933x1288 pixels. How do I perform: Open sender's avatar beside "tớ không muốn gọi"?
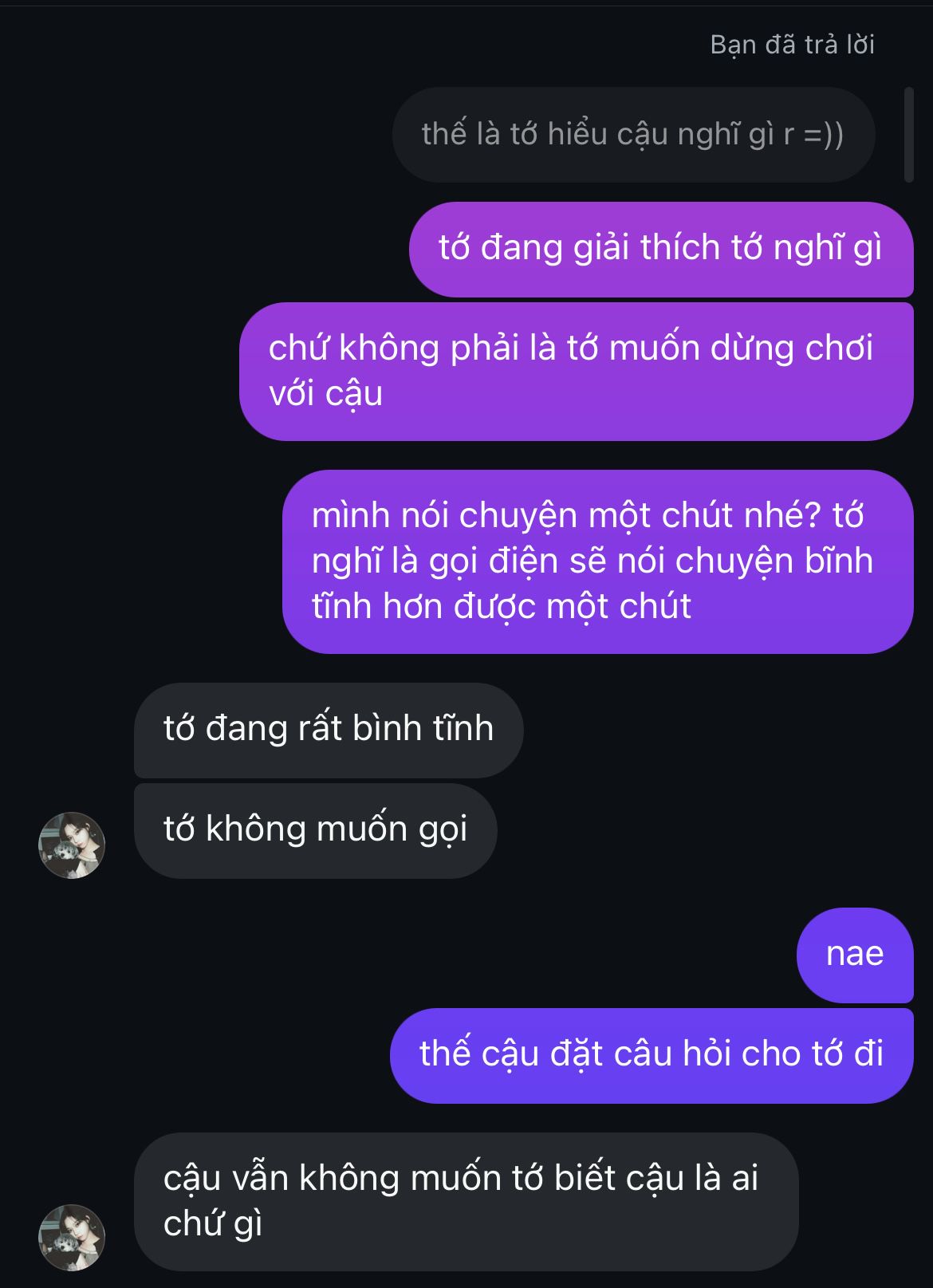click(72, 845)
